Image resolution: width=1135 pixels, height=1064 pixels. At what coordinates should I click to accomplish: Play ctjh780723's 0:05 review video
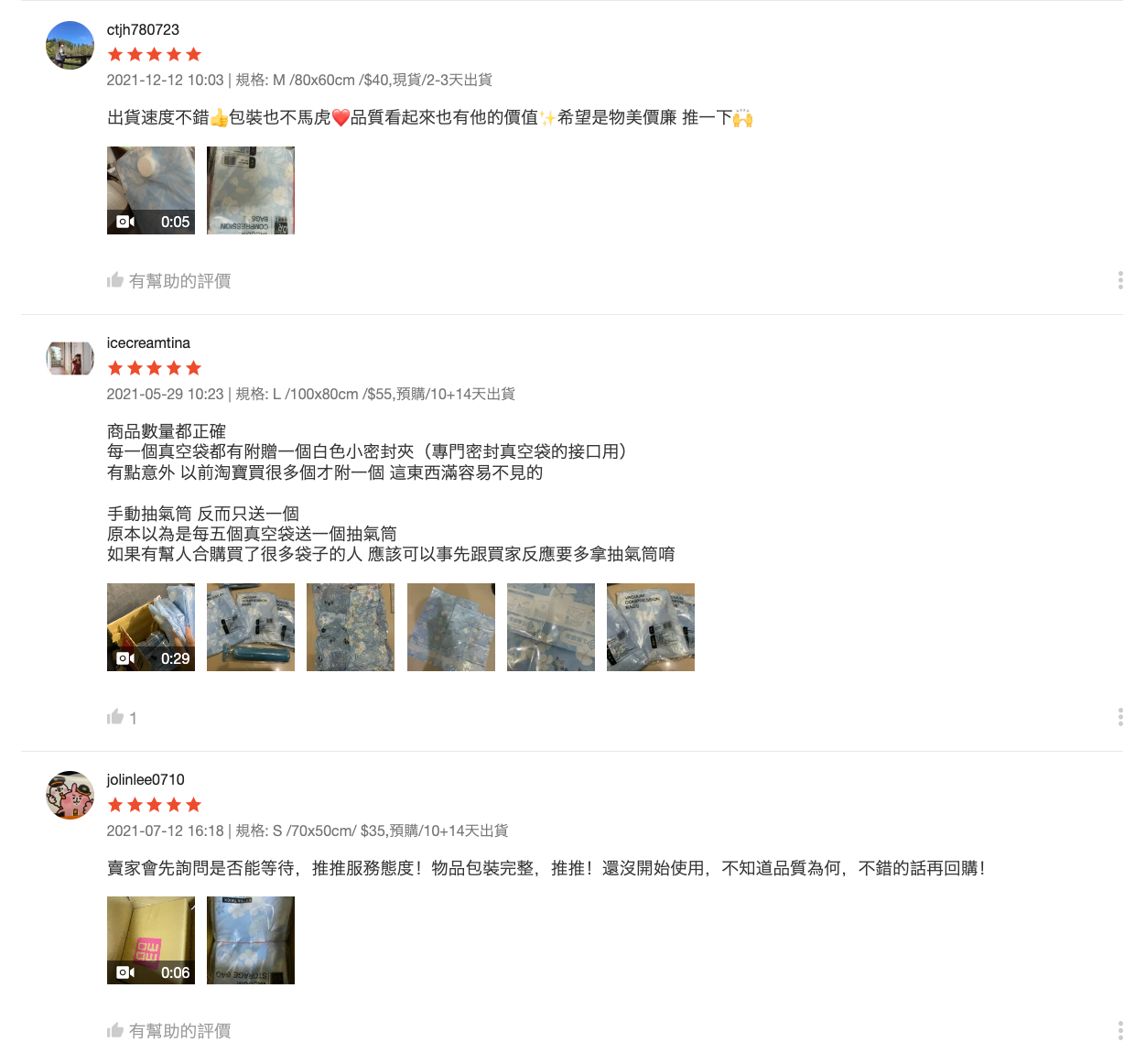click(x=150, y=190)
